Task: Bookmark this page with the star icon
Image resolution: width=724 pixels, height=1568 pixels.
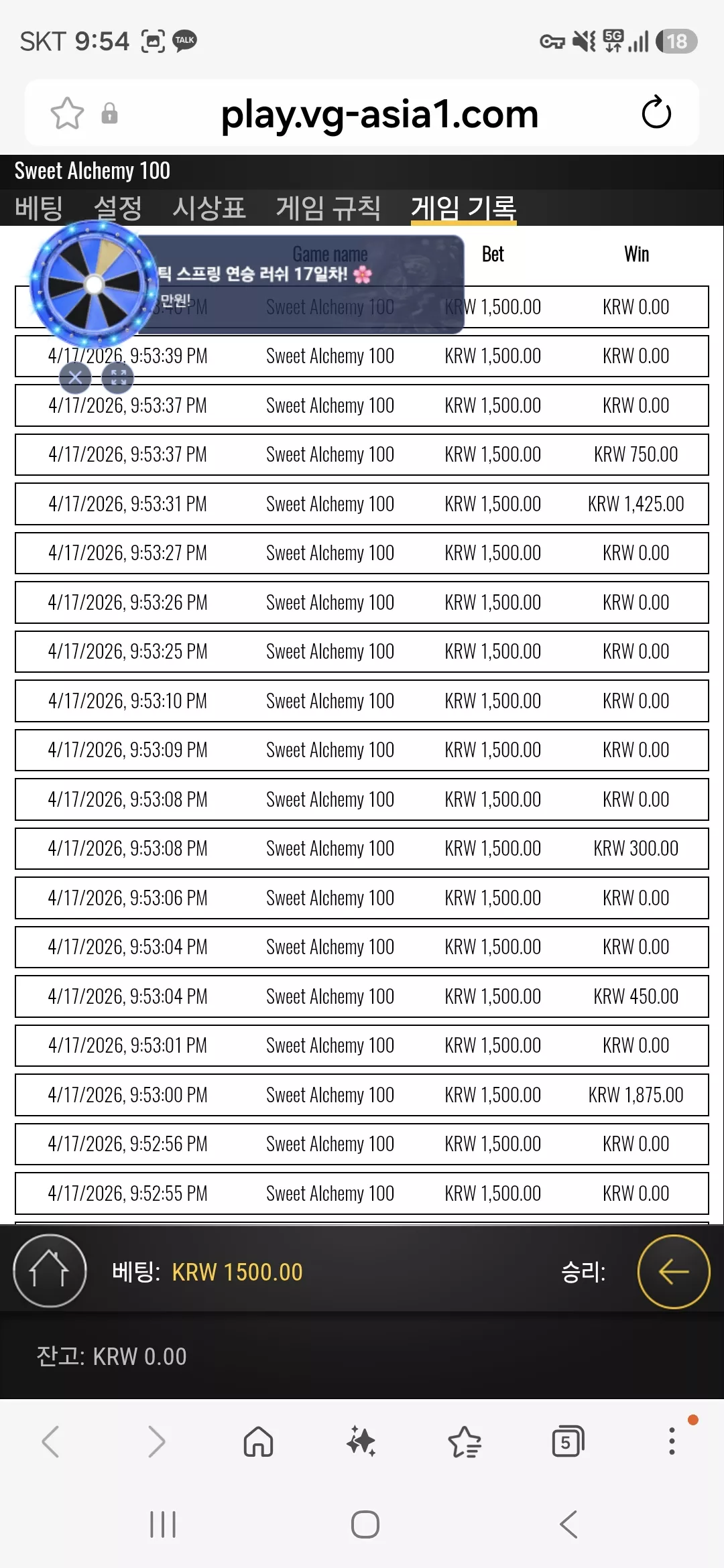Action: [x=67, y=113]
